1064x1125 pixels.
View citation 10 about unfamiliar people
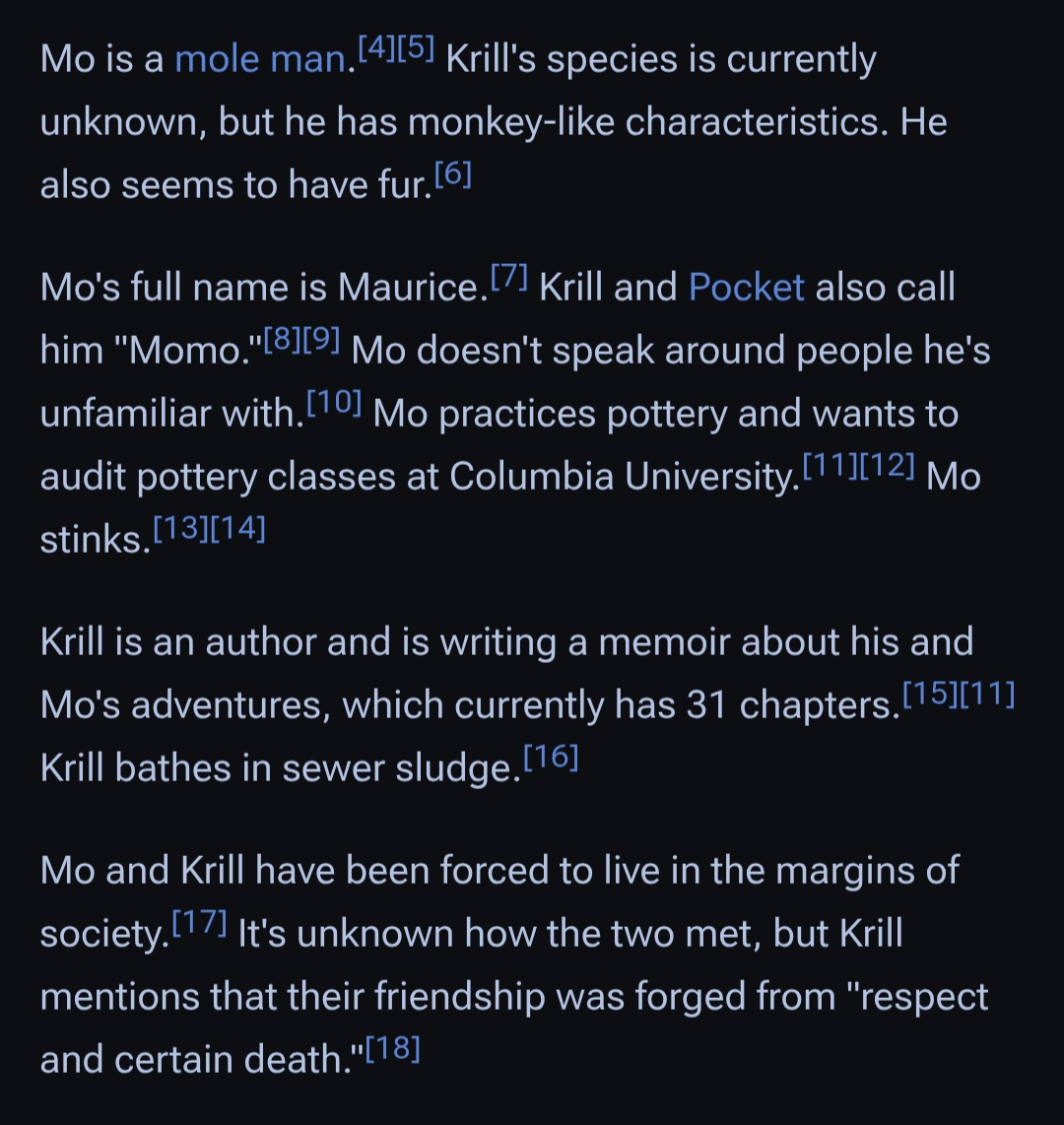(334, 402)
